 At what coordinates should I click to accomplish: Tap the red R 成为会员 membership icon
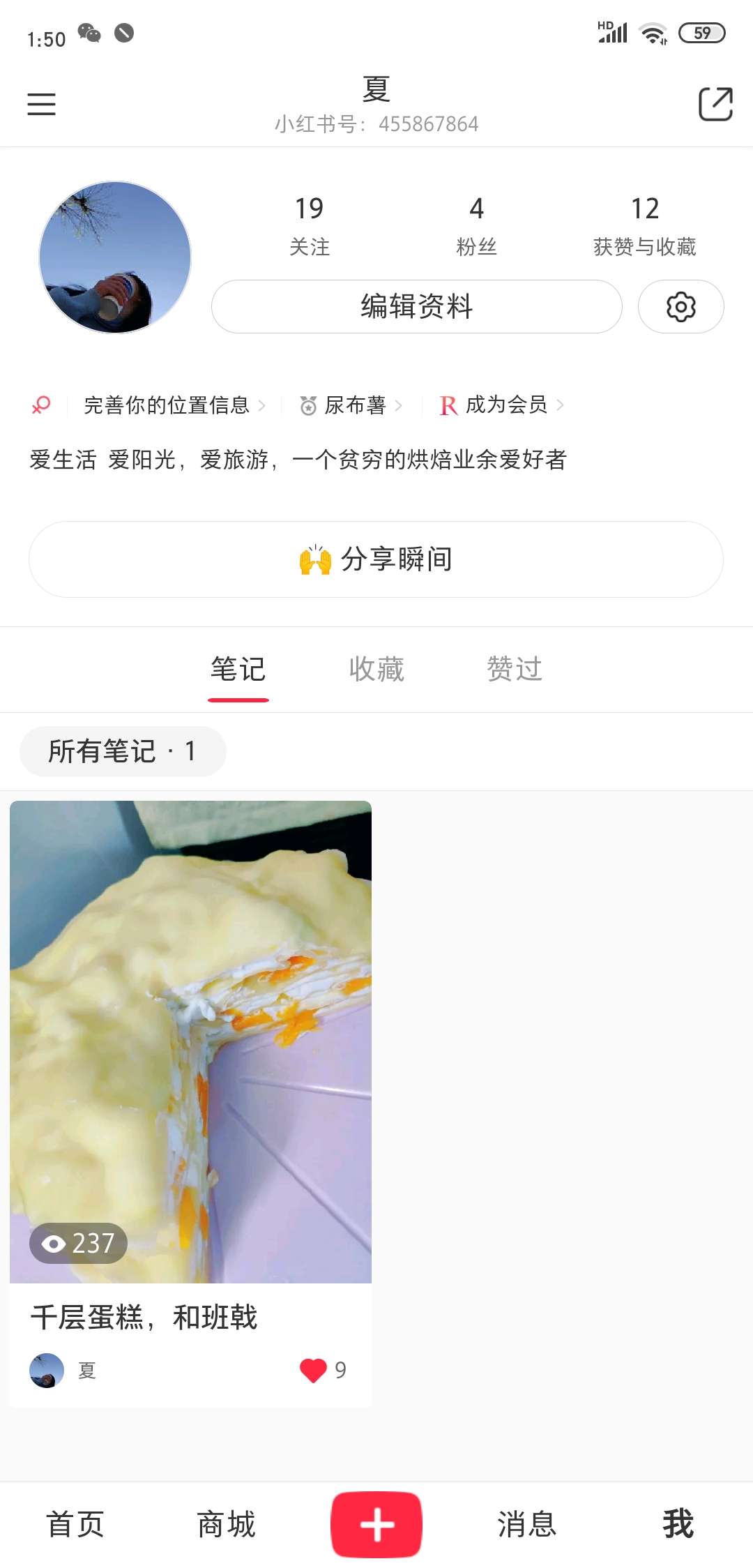point(448,405)
